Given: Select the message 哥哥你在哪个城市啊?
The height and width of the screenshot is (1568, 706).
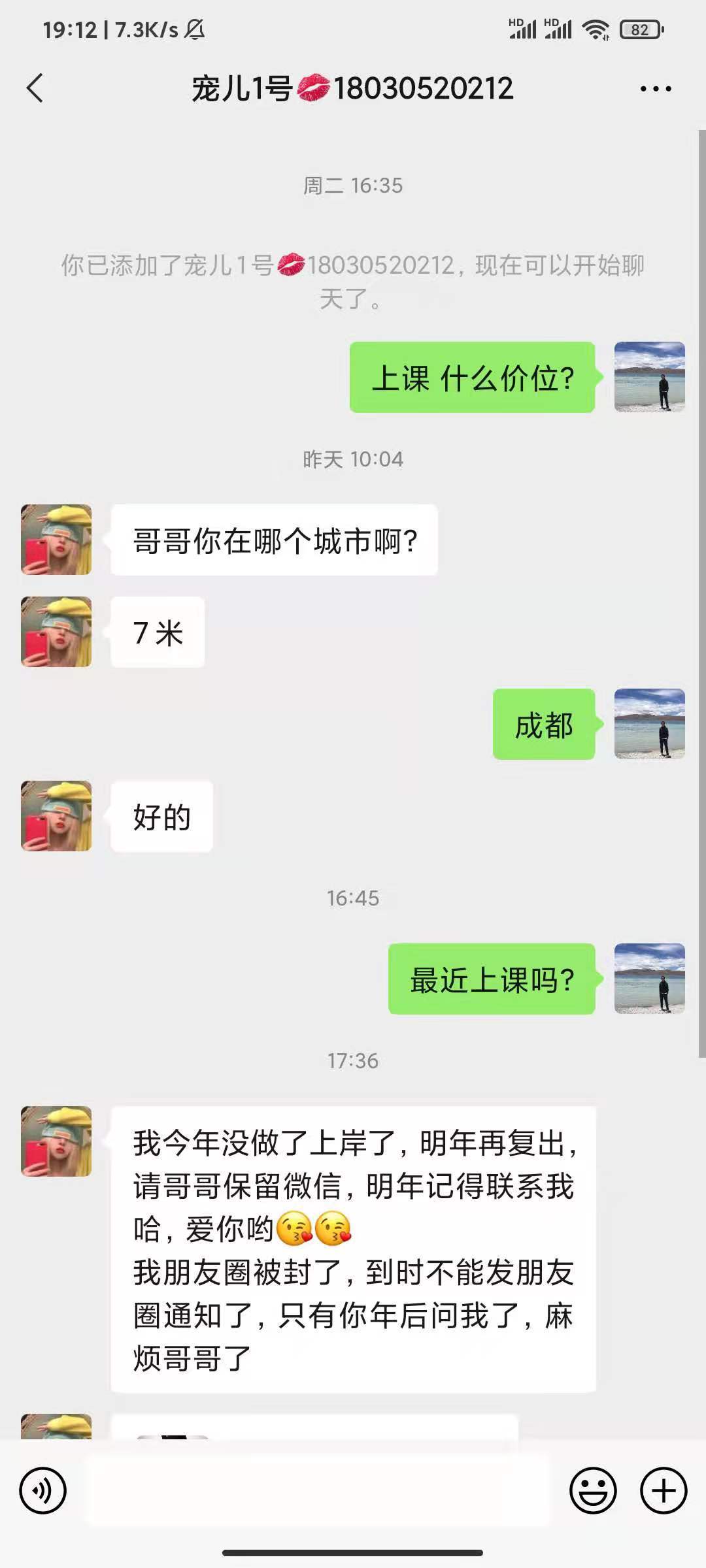Looking at the screenshot, I should (x=275, y=539).
